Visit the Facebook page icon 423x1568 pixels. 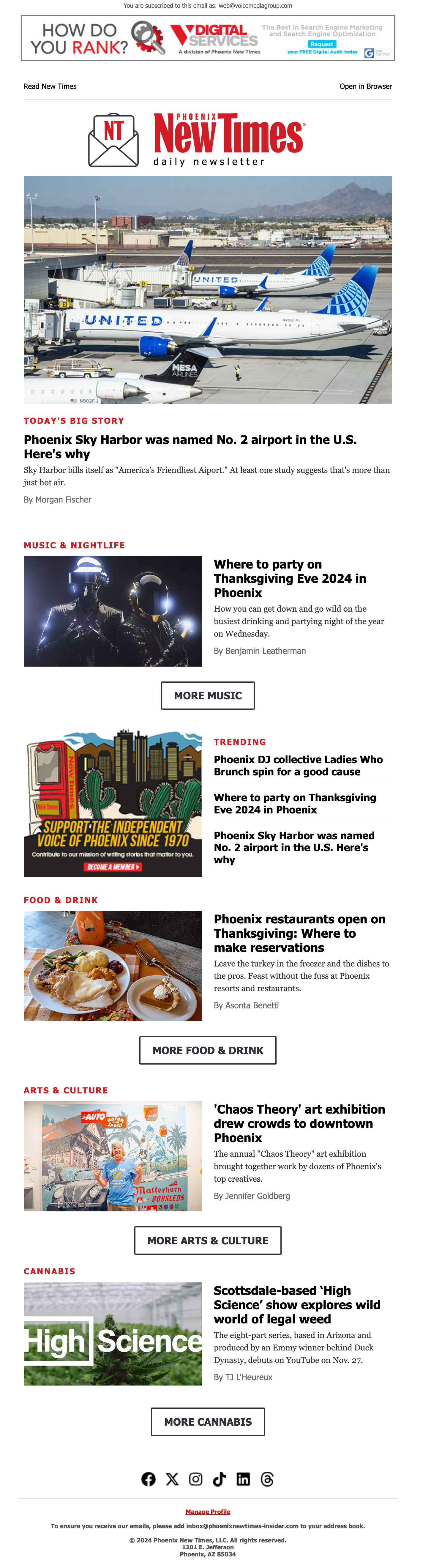pyautogui.click(x=149, y=1479)
